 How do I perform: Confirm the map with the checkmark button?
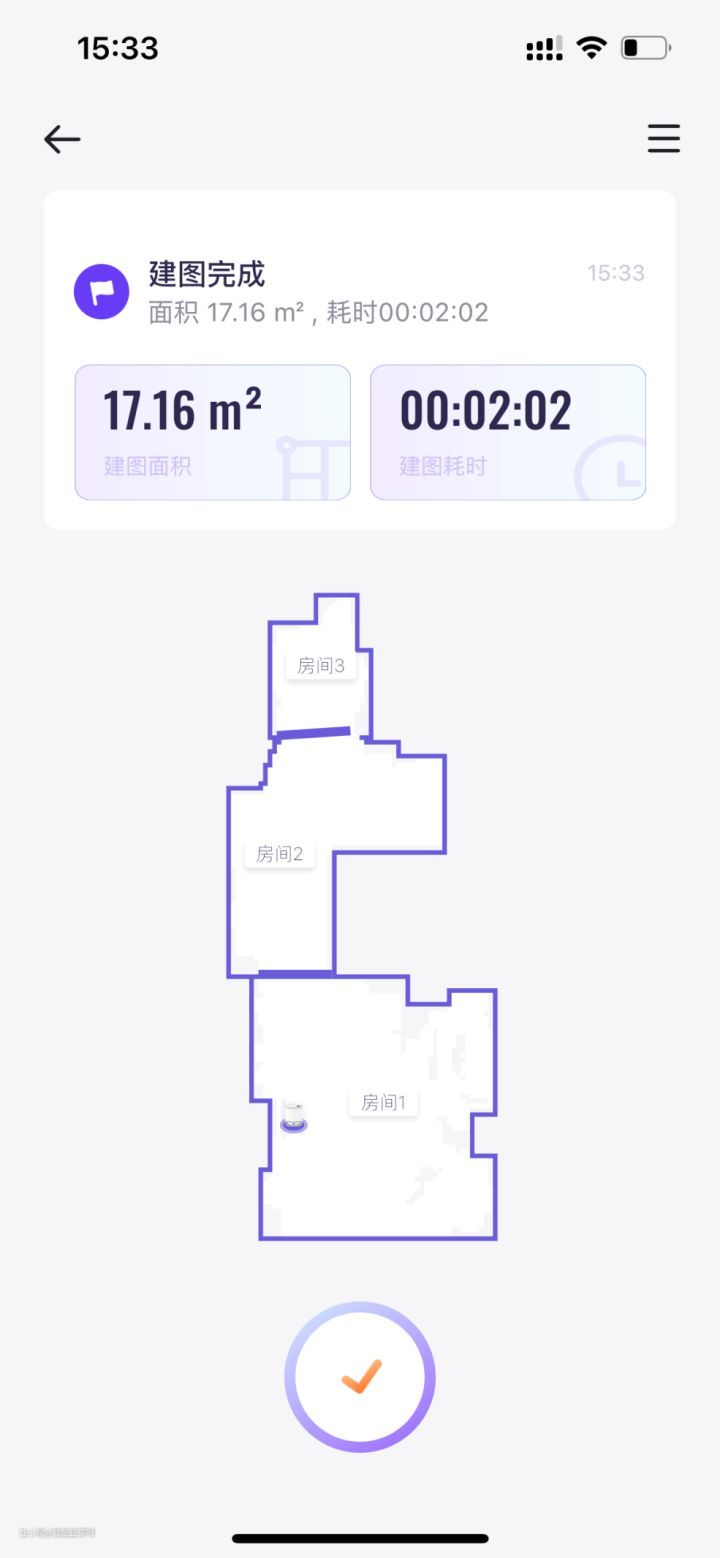tap(360, 1376)
